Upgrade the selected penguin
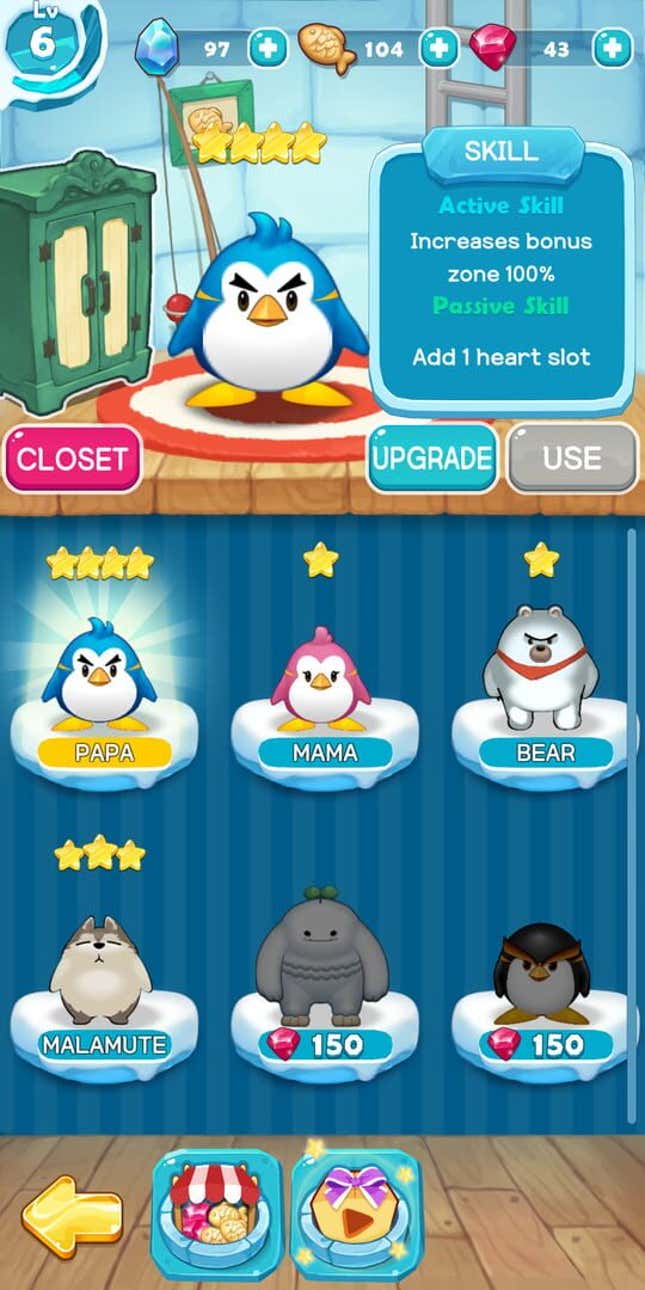645x1290 pixels. pos(432,459)
